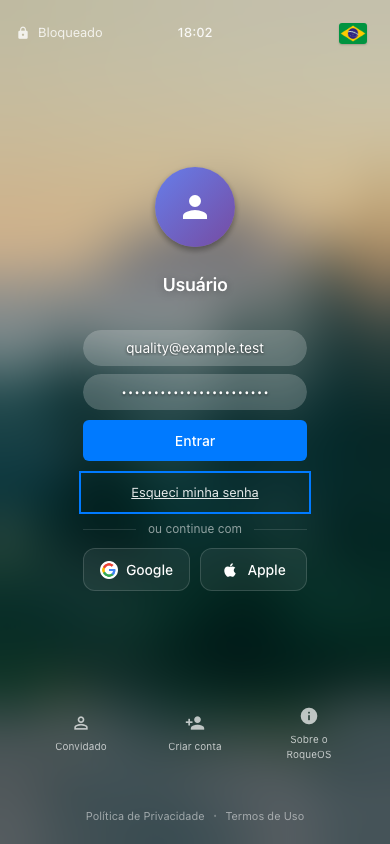
Task: Open Termos de Uso
Action: click(265, 817)
